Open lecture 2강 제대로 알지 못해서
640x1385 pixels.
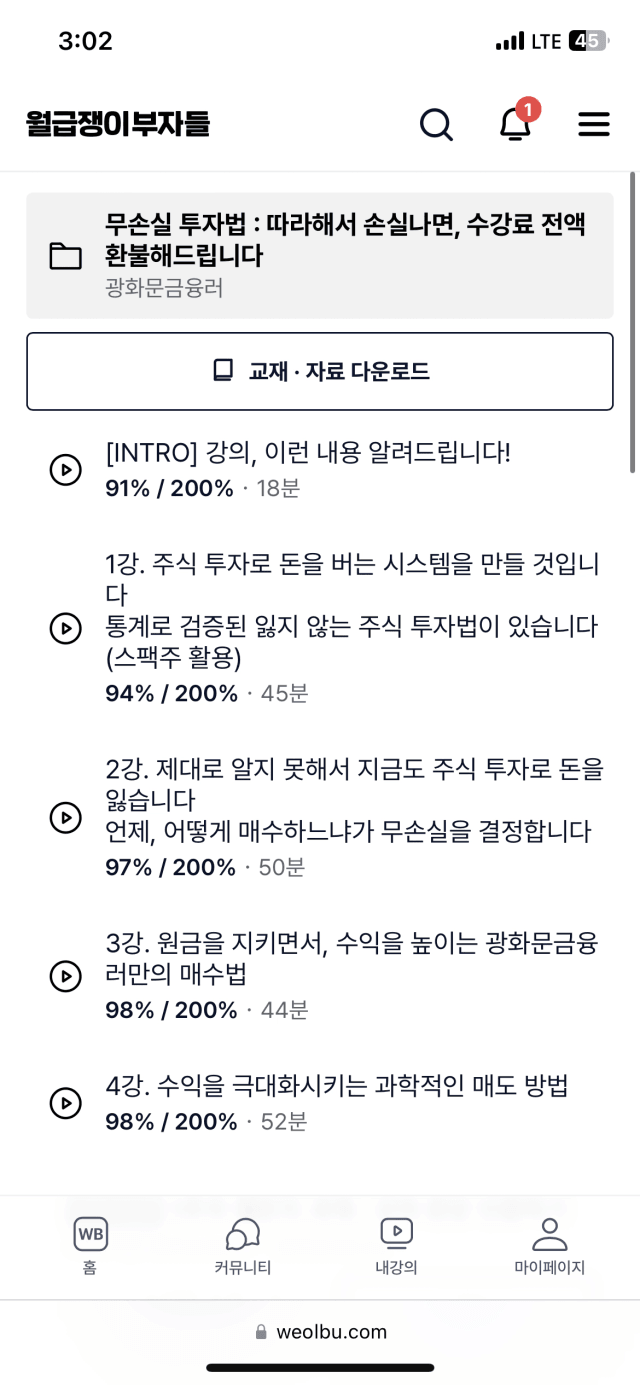point(320,817)
